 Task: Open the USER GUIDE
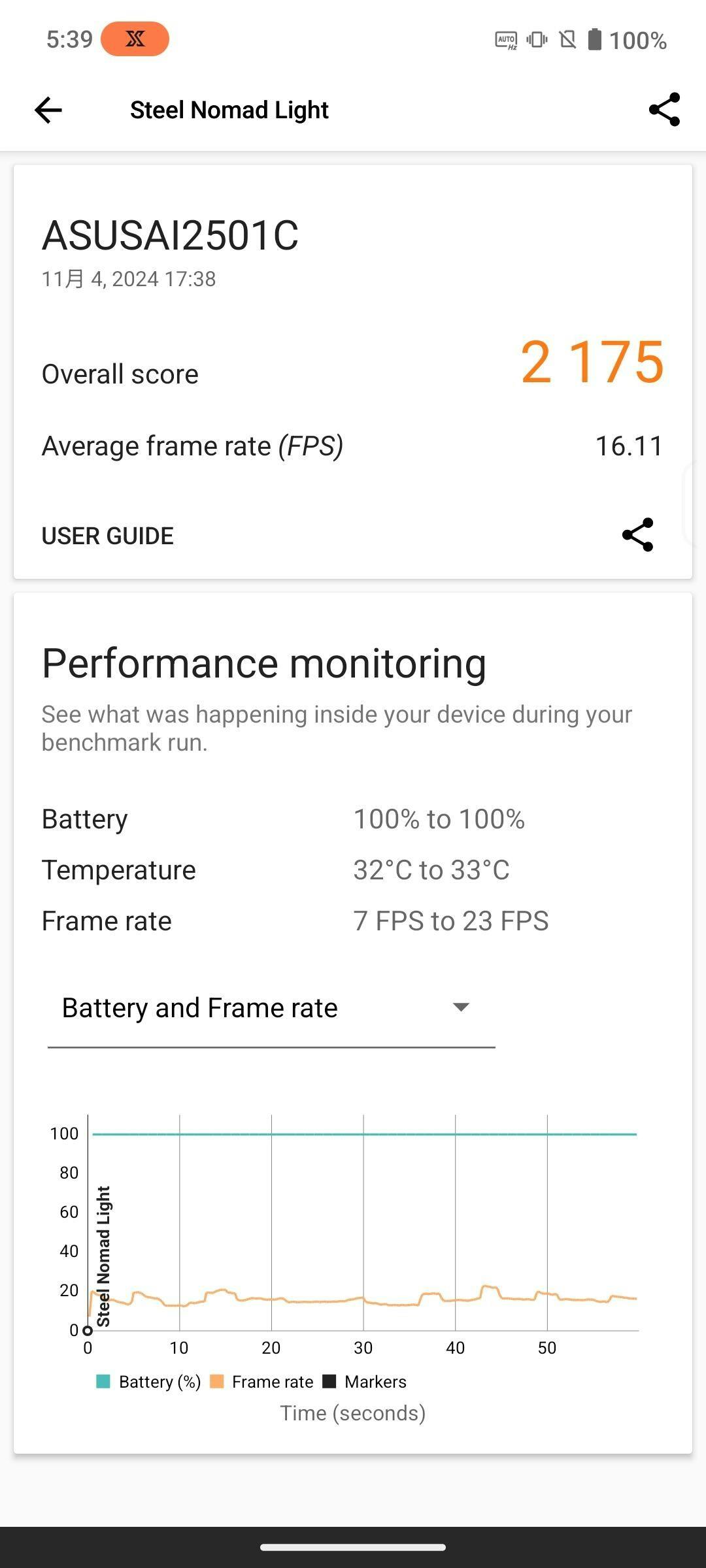(x=108, y=536)
